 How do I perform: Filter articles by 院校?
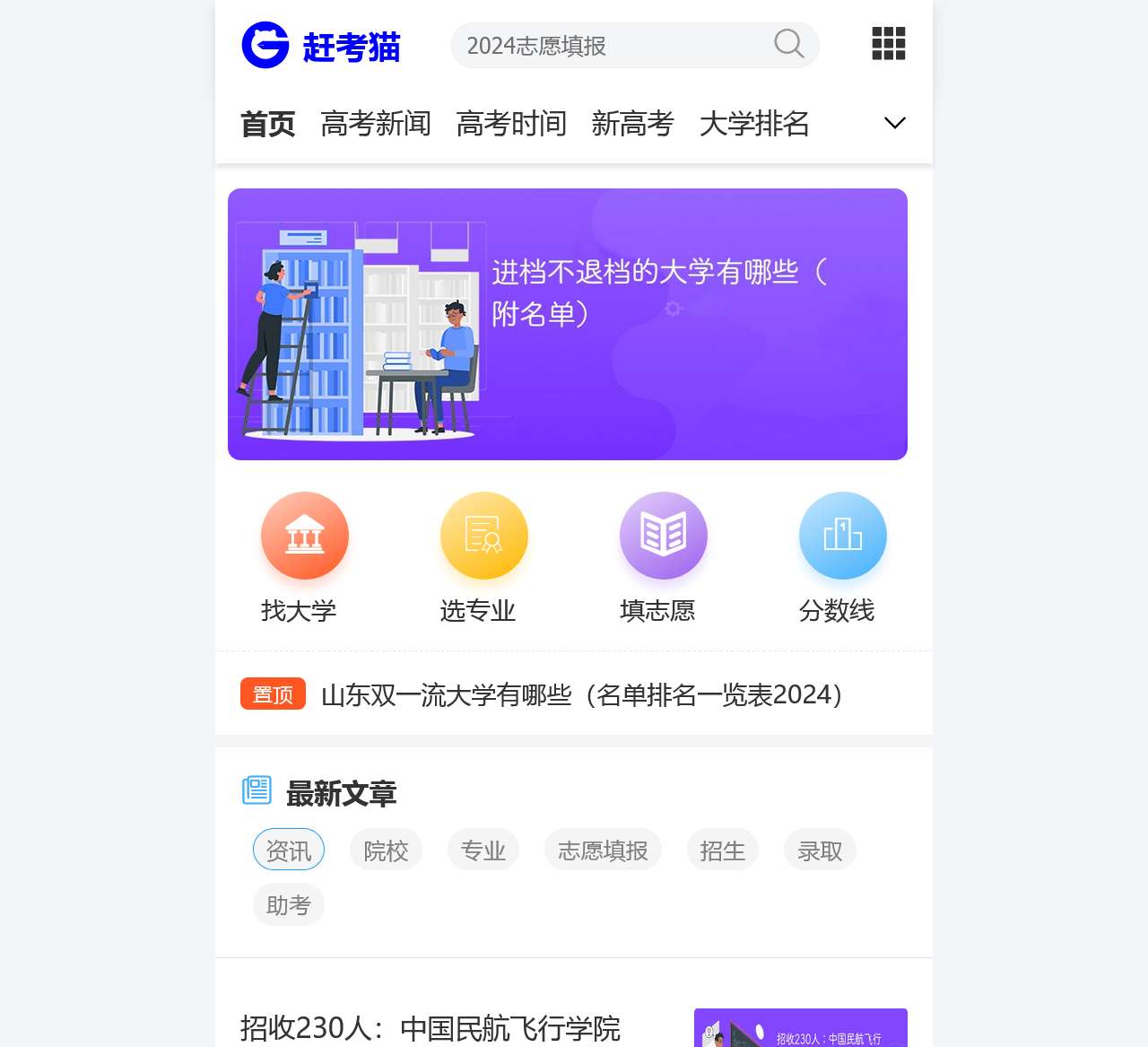pyautogui.click(x=386, y=850)
